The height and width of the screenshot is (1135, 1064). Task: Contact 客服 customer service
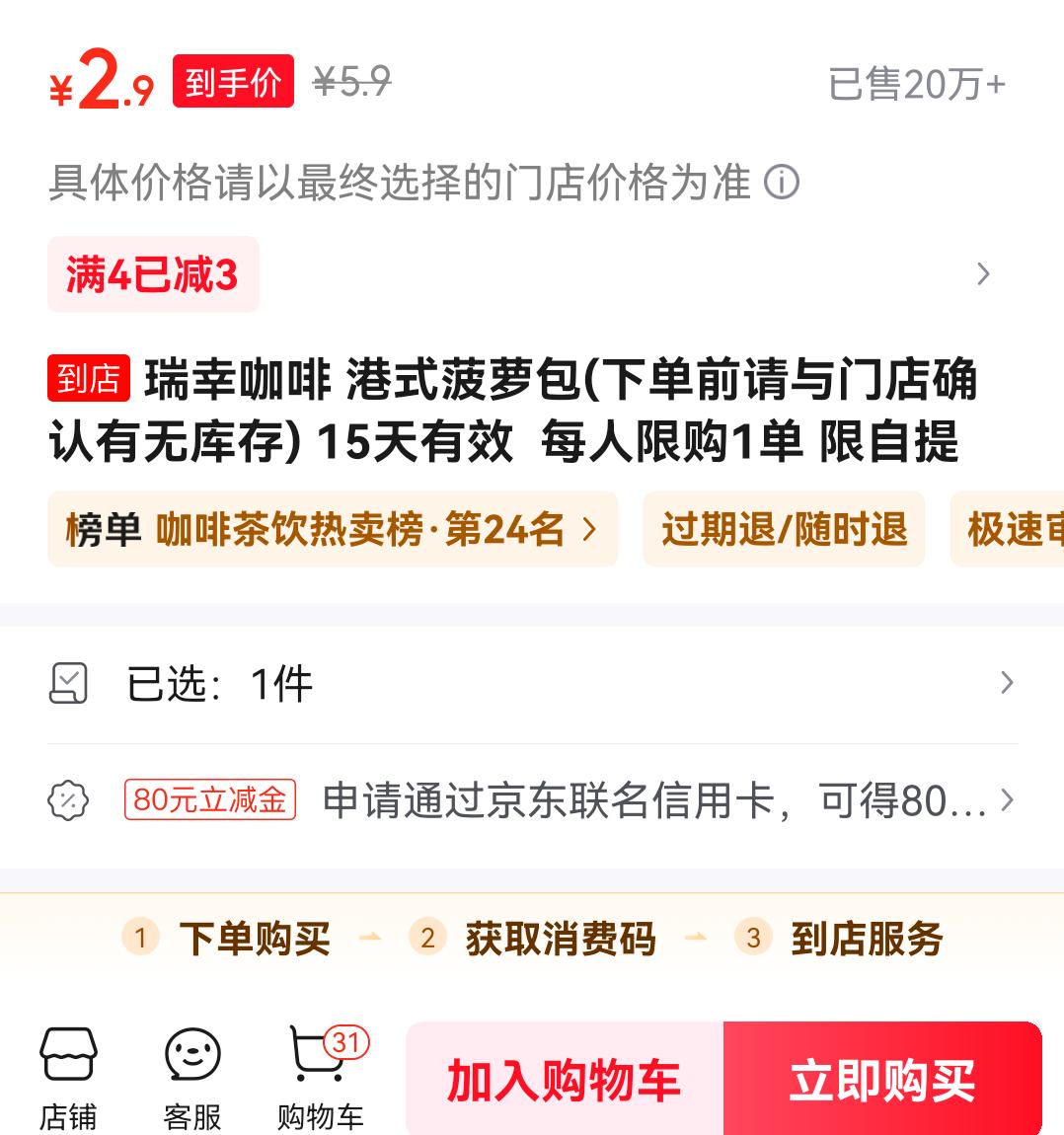(x=192, y=1079)
